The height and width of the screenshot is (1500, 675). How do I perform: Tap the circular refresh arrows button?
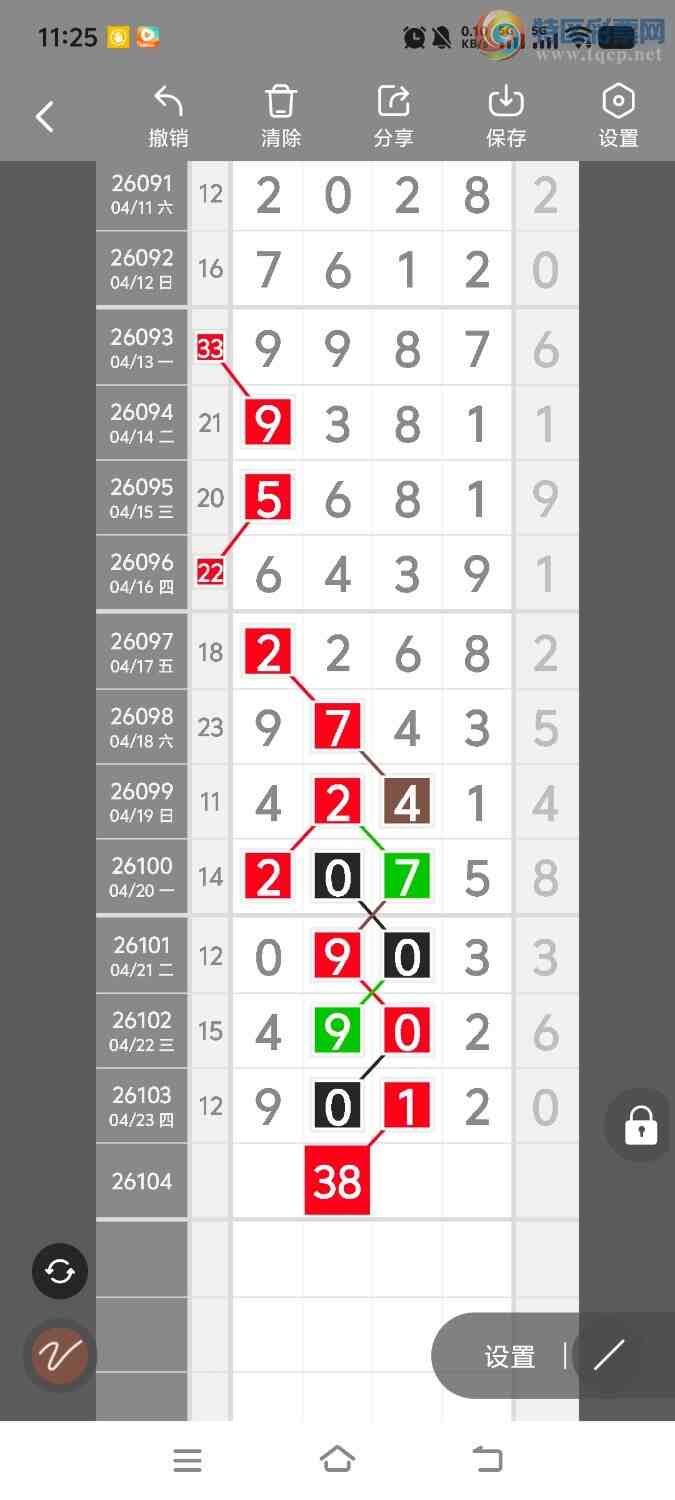(x=60, y=1271)
